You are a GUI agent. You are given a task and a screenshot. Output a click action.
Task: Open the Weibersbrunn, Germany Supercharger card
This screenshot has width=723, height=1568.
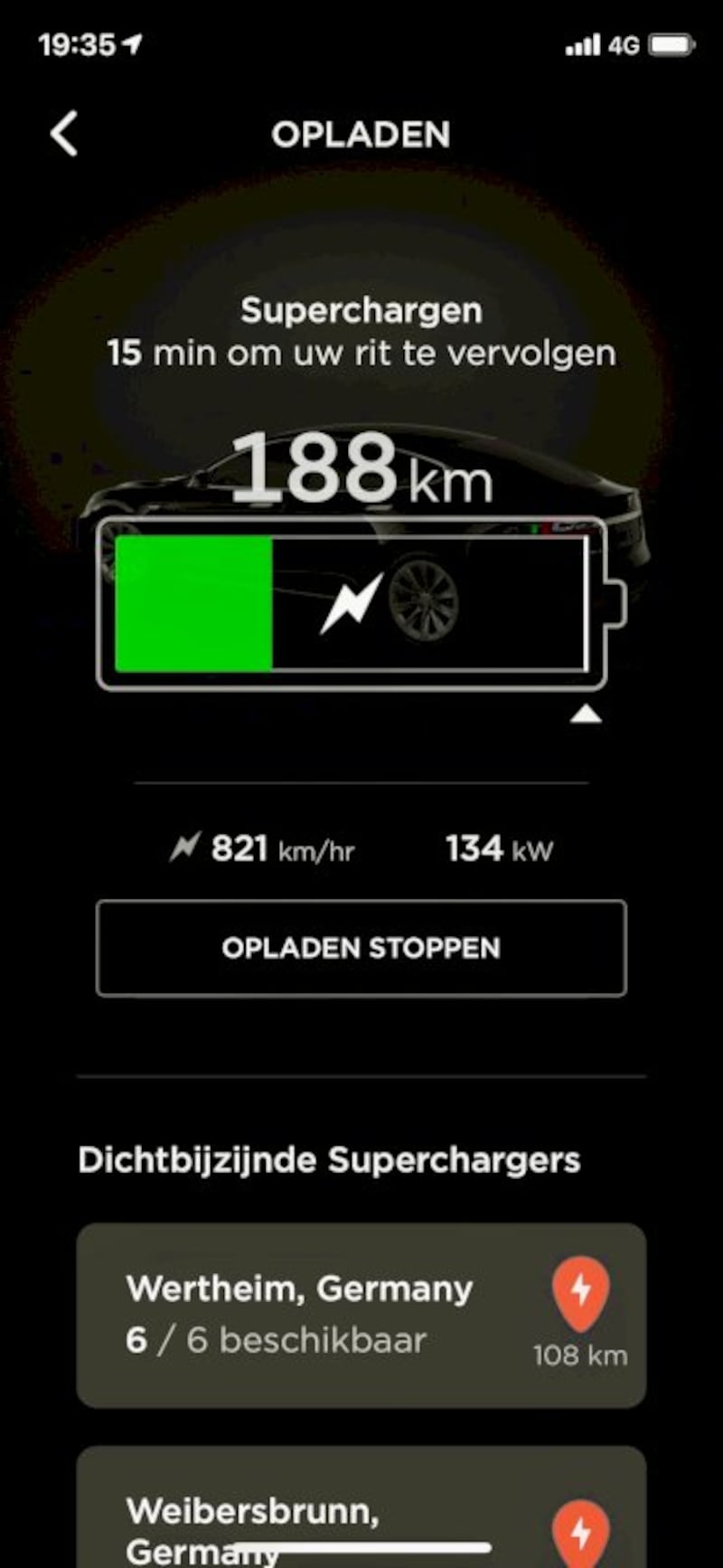tap(361, 1506)
